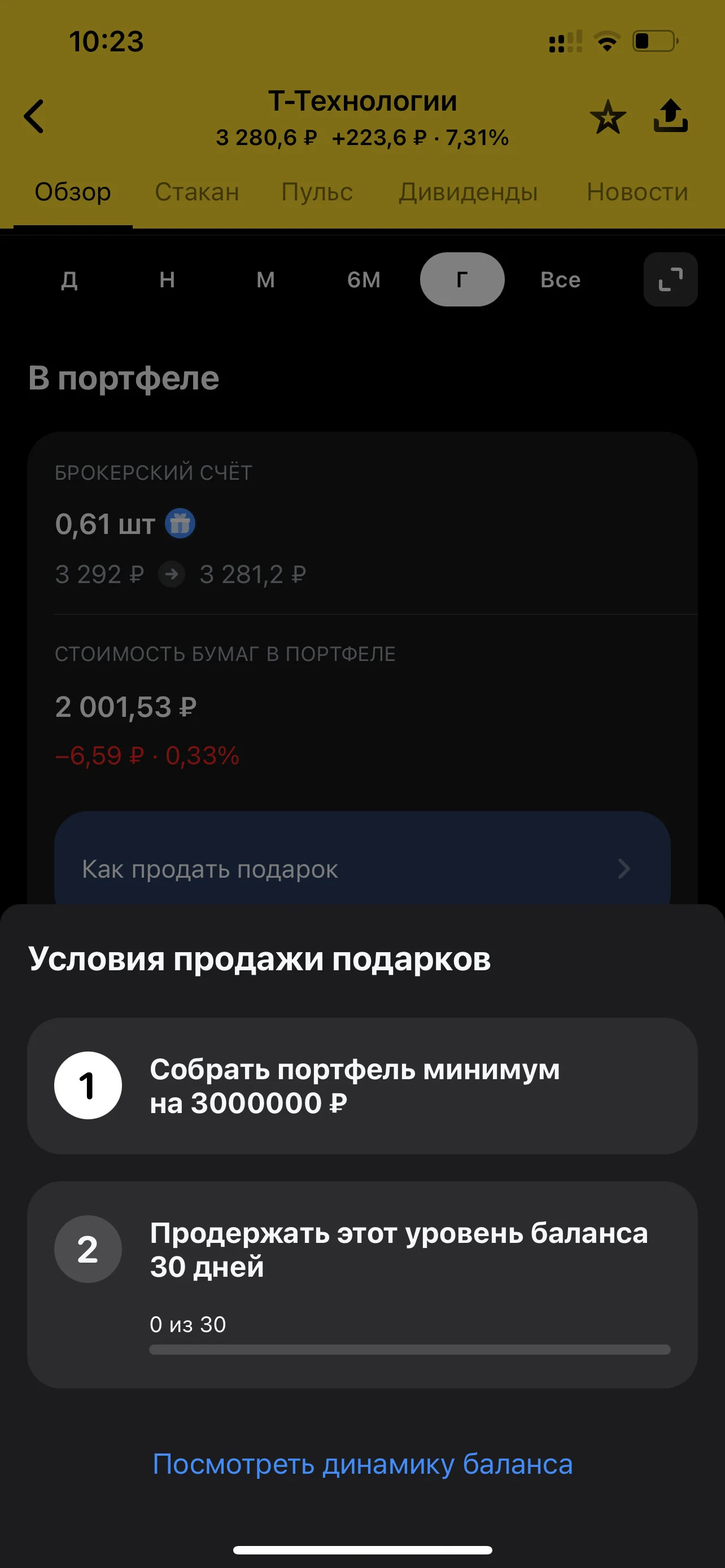Screen dimensions: 725x1568
Task: Tap the gift icon next to 0,61 шт
Action: click(x=180, y=523)
